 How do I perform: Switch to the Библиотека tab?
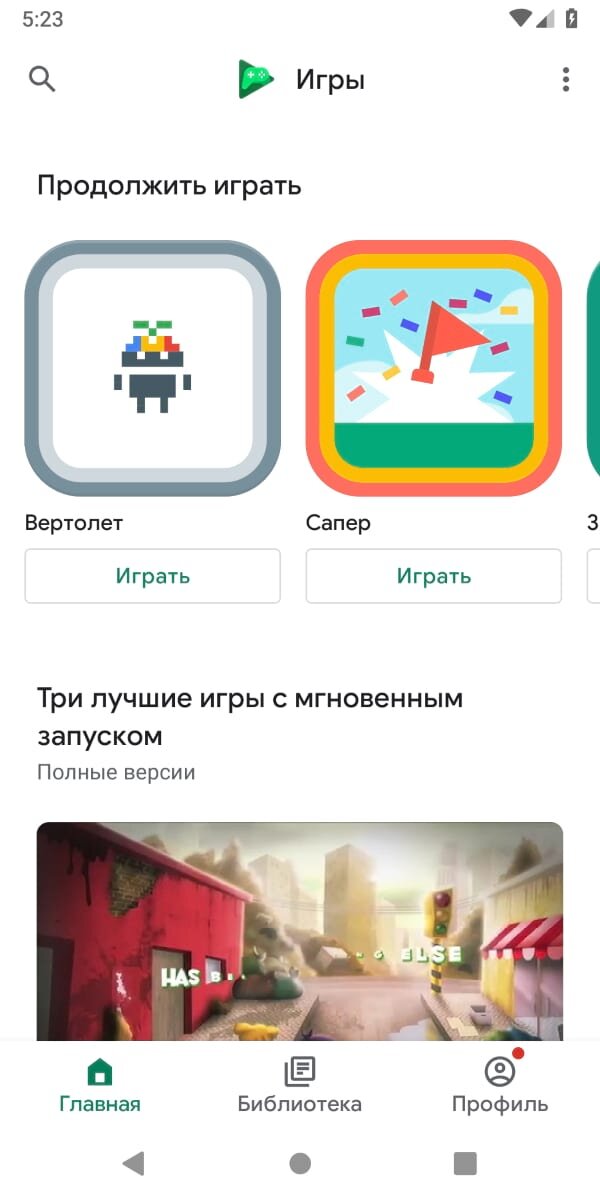pos(300,1087)
